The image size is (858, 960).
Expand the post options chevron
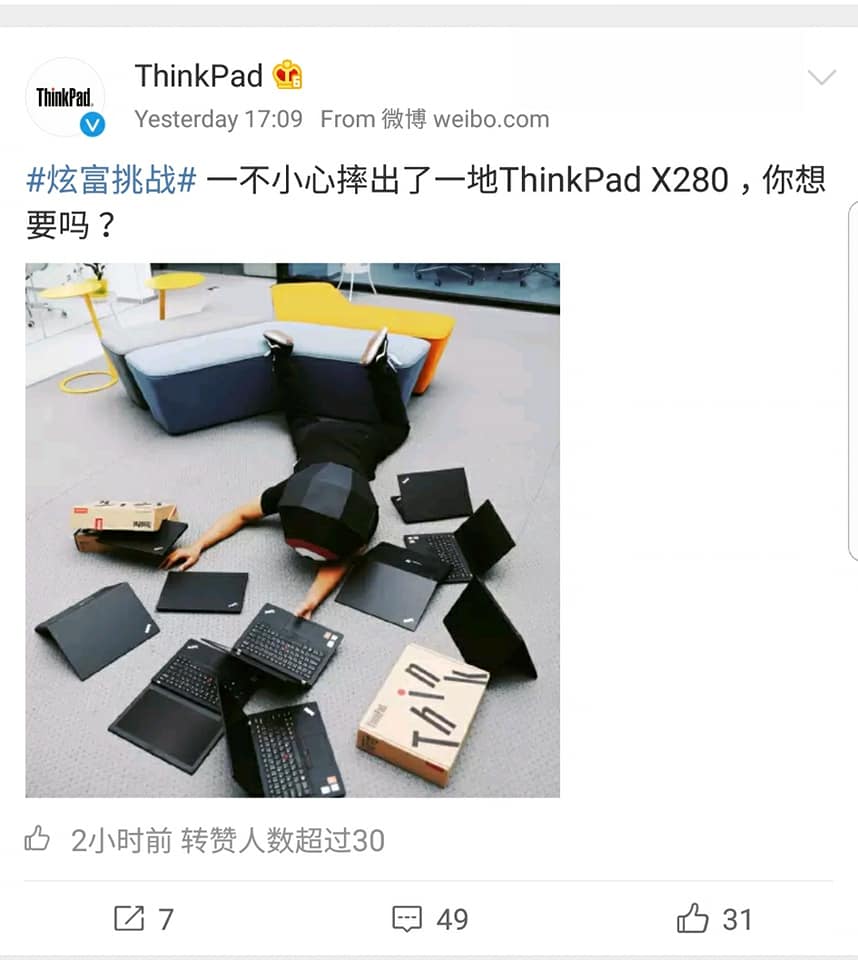[821, 78]
